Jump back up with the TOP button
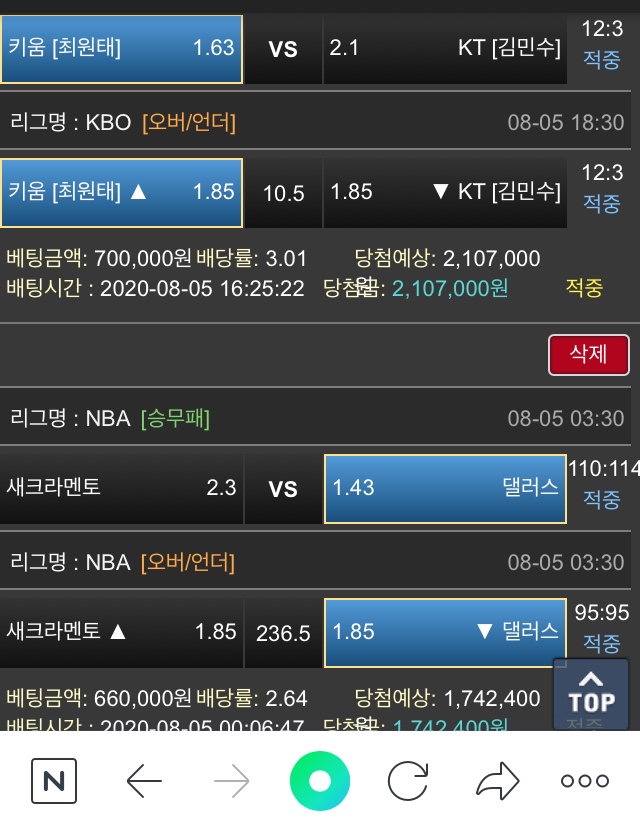The image size is (640, 826). (x=590, y=691)
